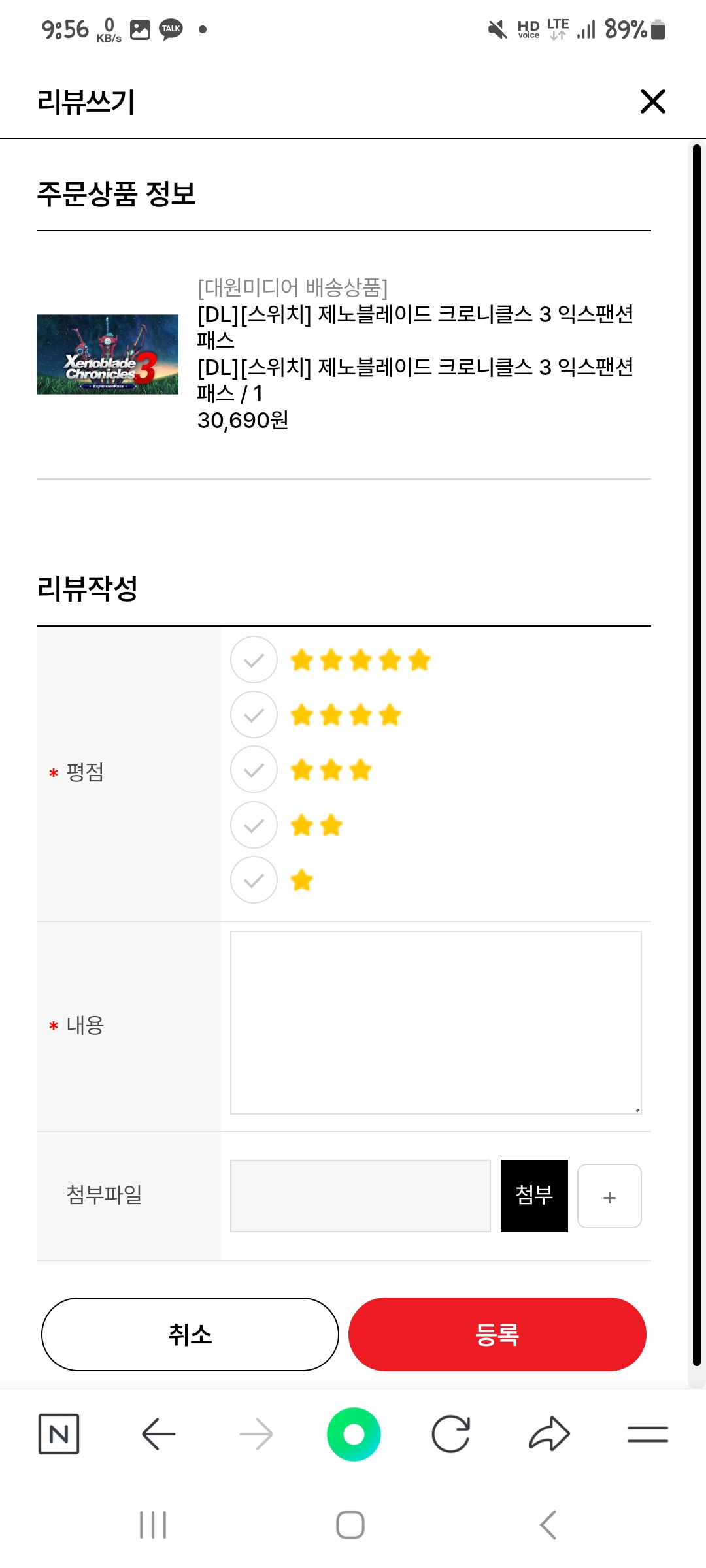The width and height of the screenshot is (706, 1568).
Task: Select the 5-star rating option
Action: tap(254, 659)
